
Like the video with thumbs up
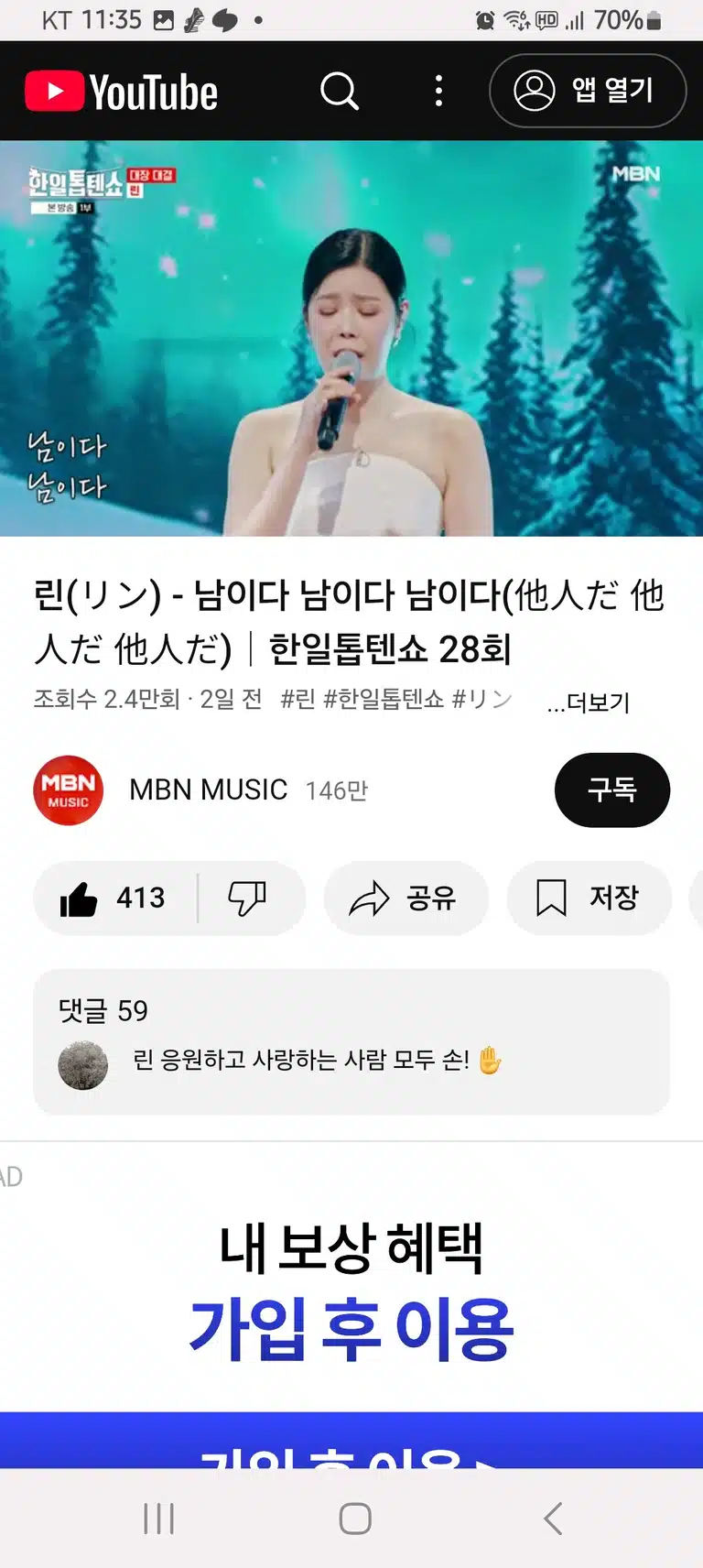click(114, 898)
